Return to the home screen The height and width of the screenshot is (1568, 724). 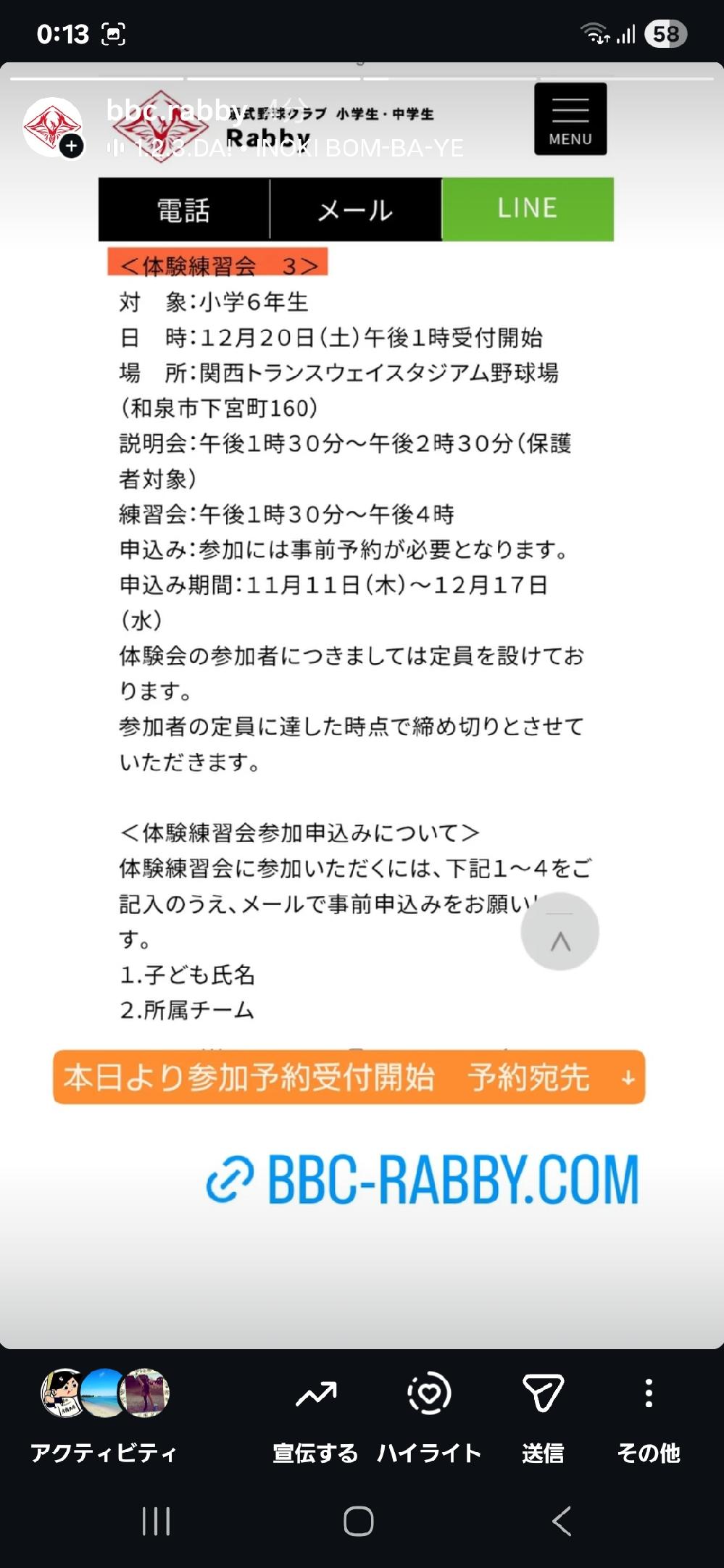358,1521
